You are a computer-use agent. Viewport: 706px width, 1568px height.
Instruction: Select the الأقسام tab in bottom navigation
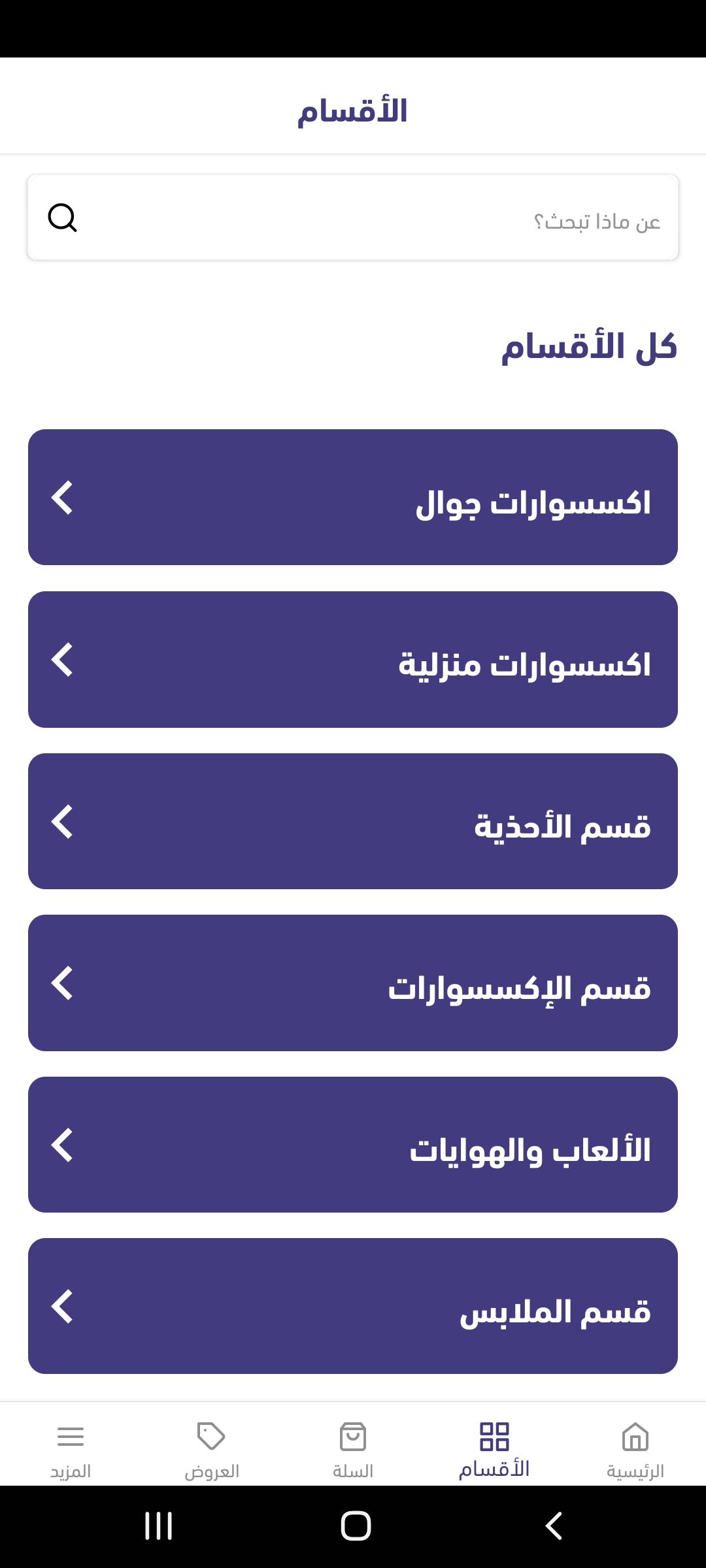[494, 1450]
